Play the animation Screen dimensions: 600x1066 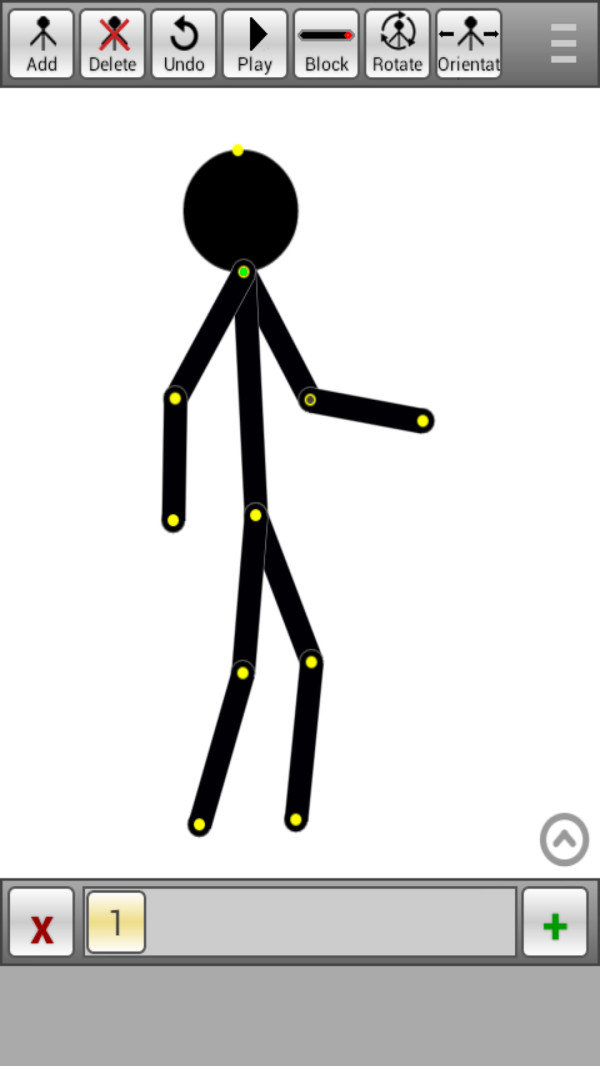(x=255, y=44)
